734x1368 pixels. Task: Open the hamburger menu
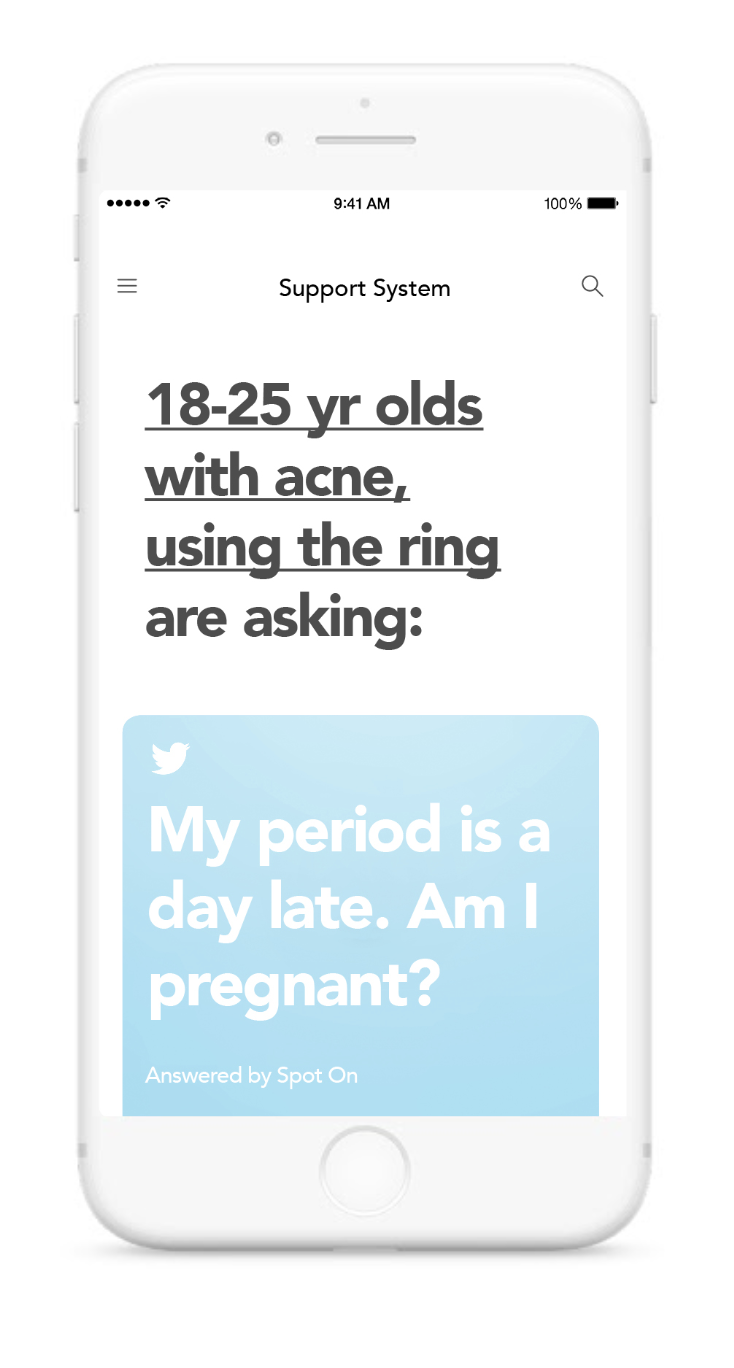127,287
